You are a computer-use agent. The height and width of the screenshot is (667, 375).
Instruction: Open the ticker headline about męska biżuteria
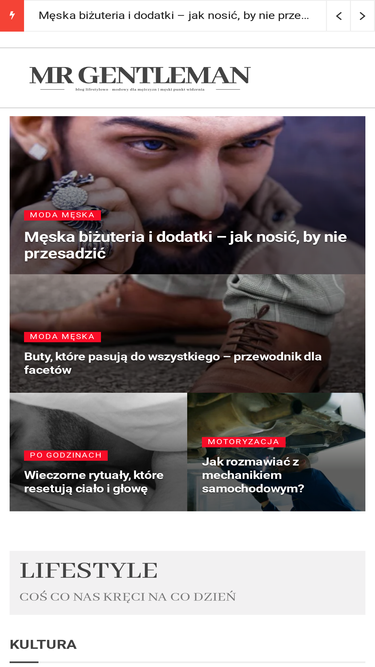174,16
